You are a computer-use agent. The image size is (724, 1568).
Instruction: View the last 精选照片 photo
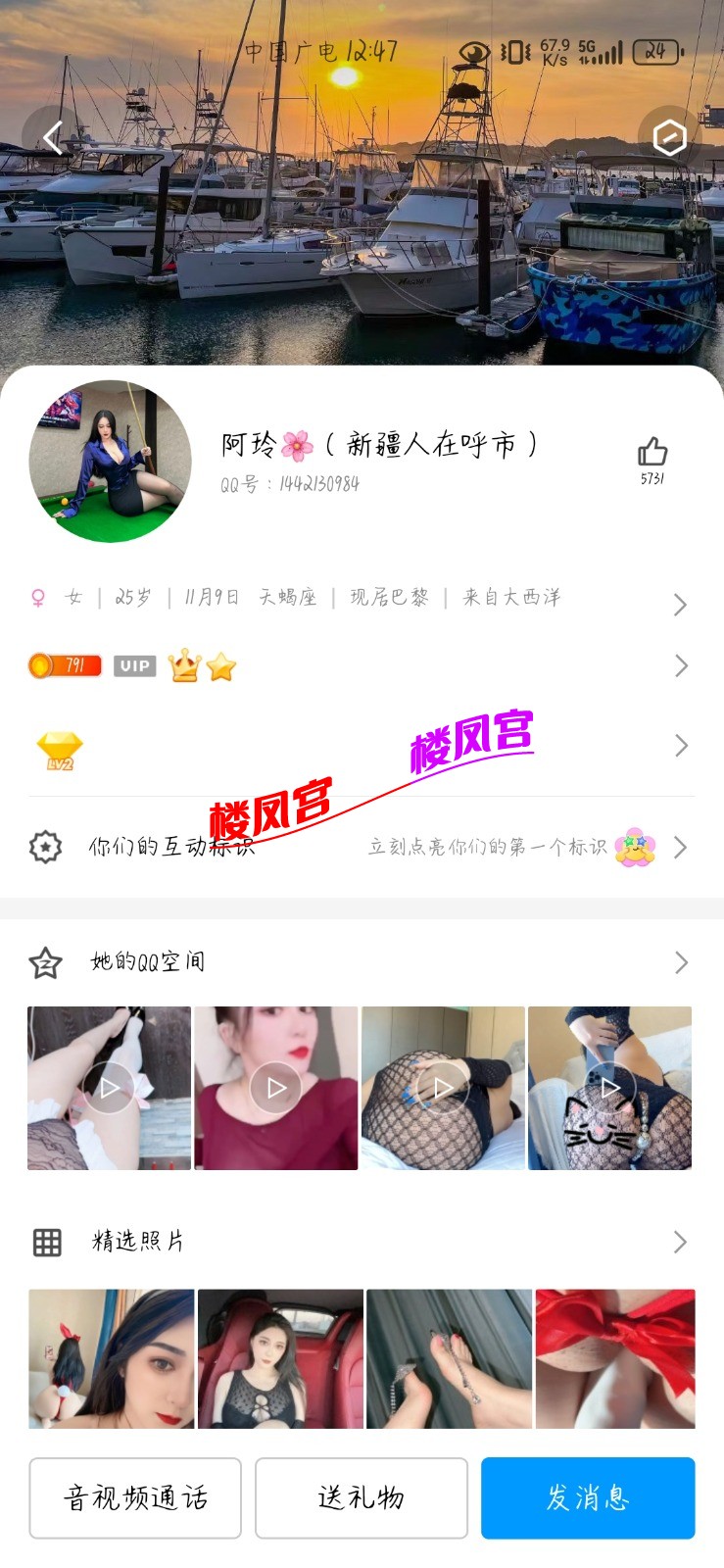click(x=615, y=1358)
